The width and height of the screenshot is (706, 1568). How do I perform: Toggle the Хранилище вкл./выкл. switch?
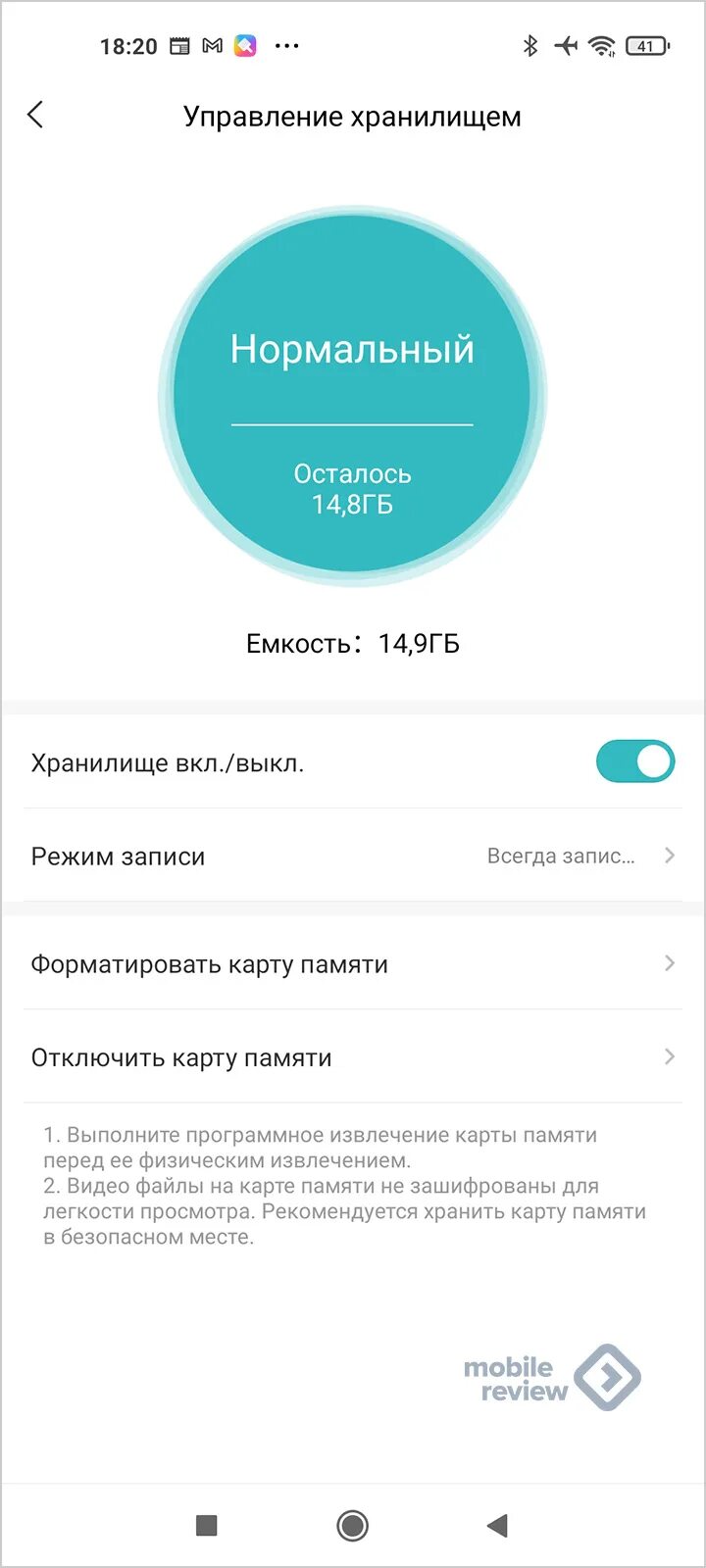pos(635,761)
